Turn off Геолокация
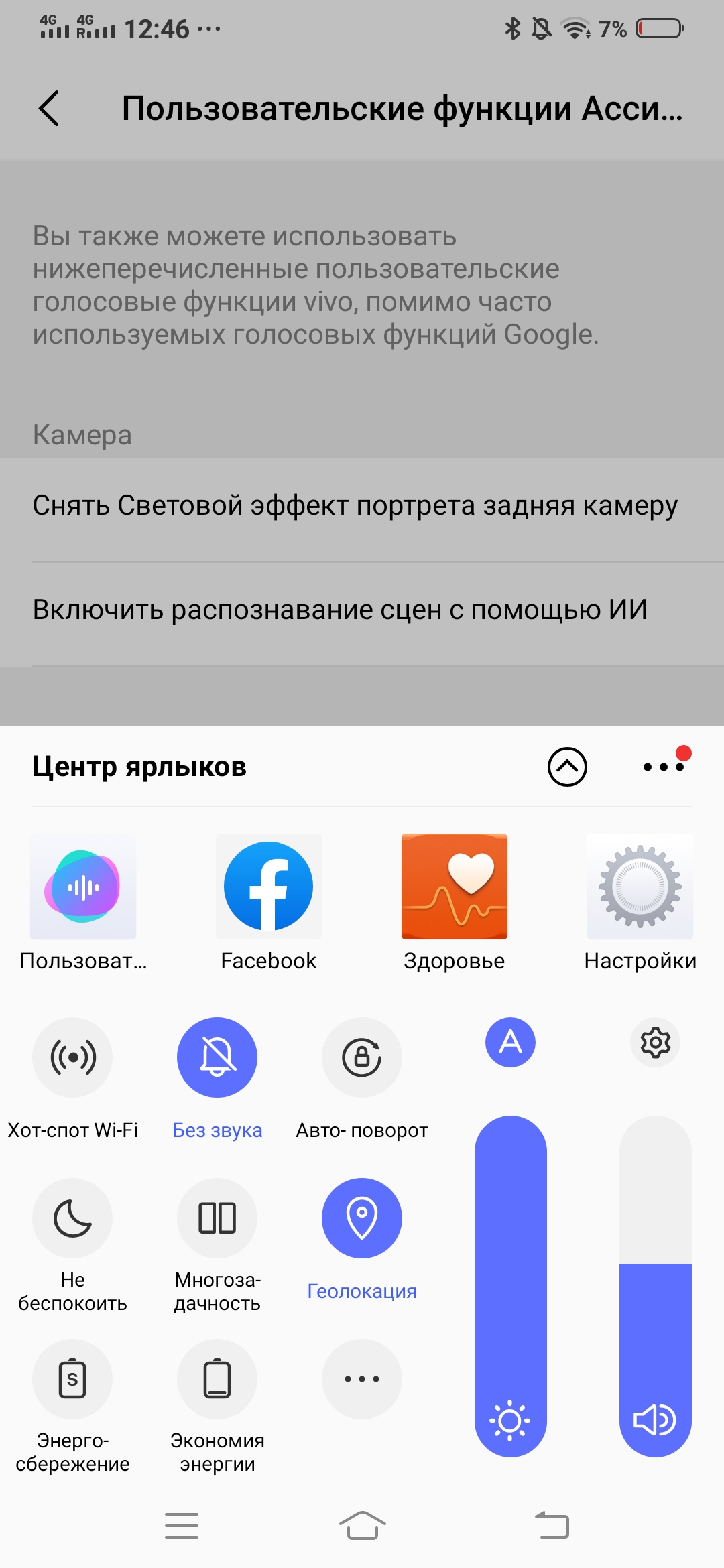 (x=362, y=1218)
